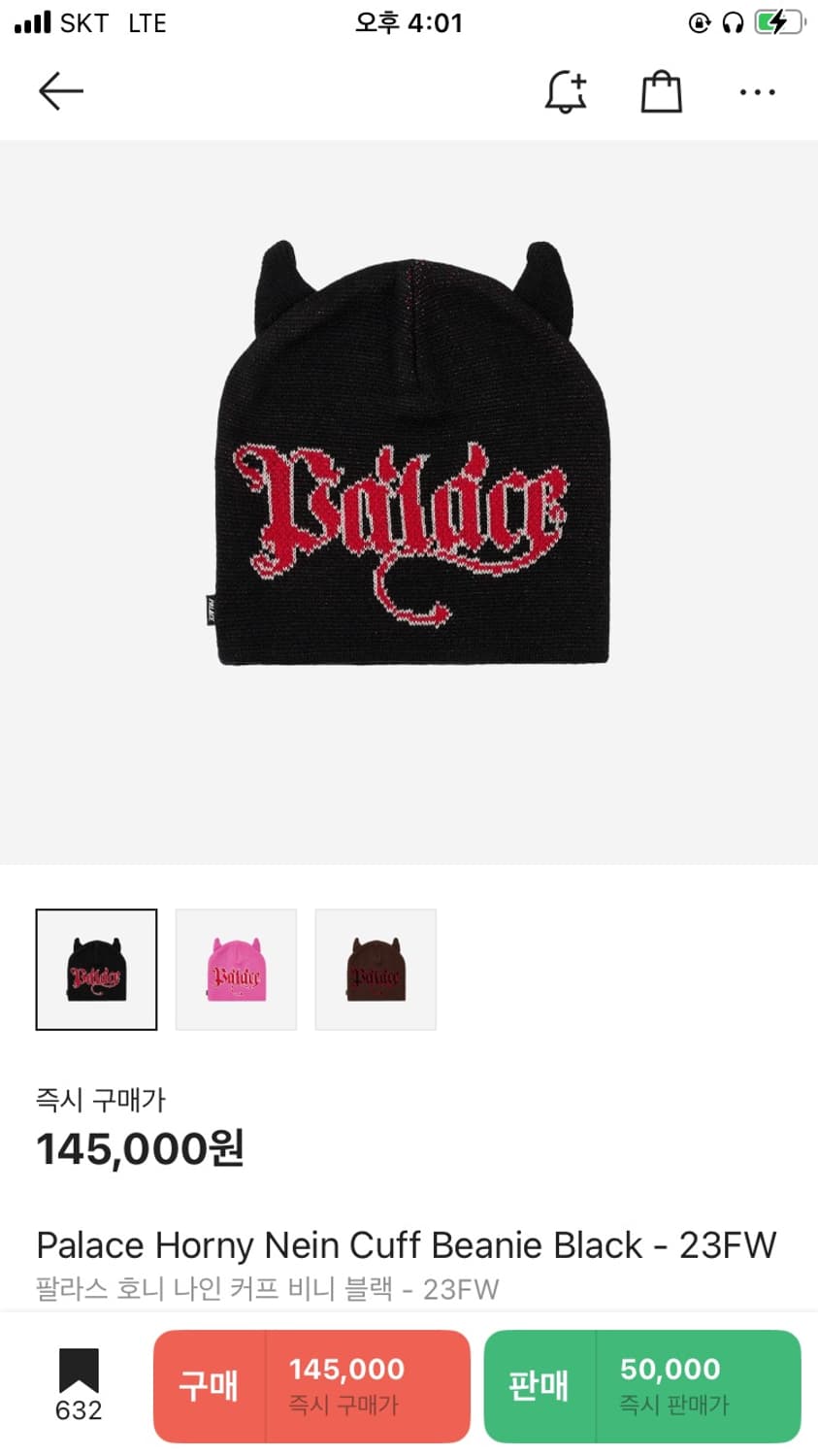This screenshot has width=818, height=1456.
Task: Tap the 구매 buy button
Action: pos(207,1385)
